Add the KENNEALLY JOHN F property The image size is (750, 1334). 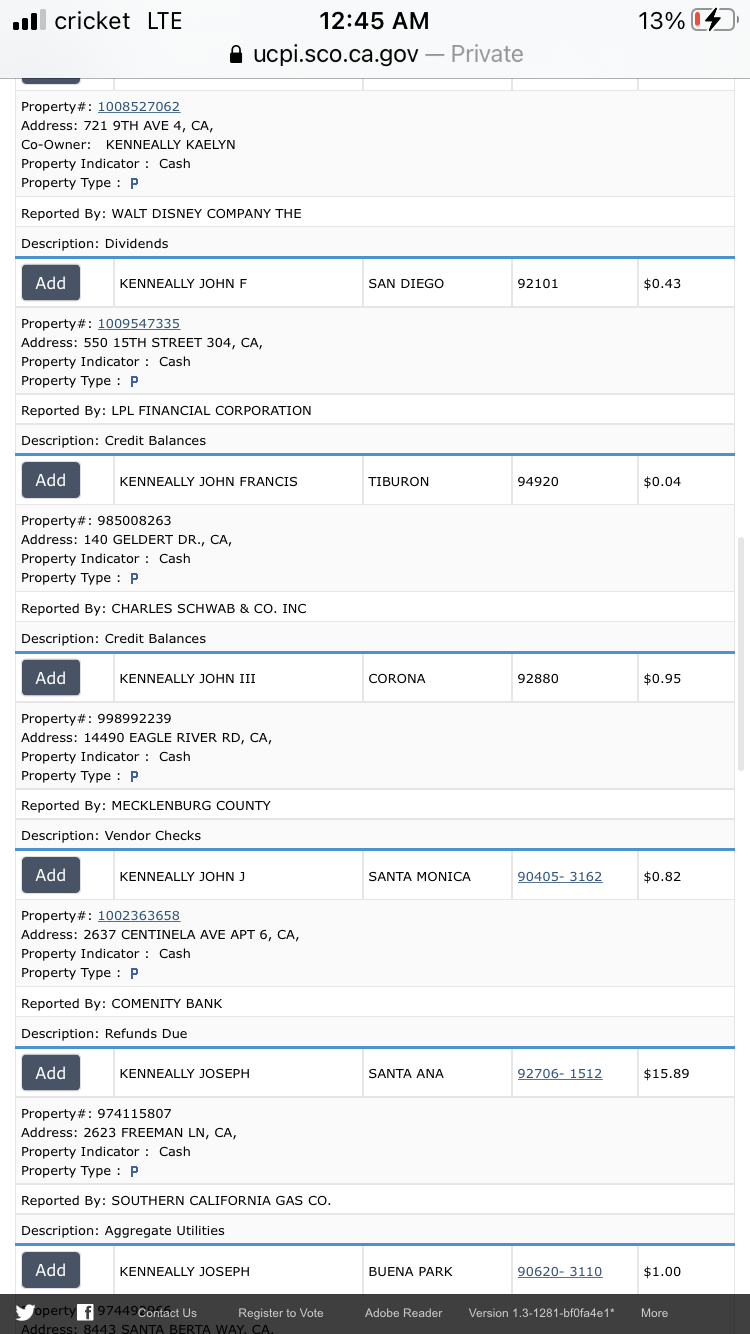click(51, 283)
